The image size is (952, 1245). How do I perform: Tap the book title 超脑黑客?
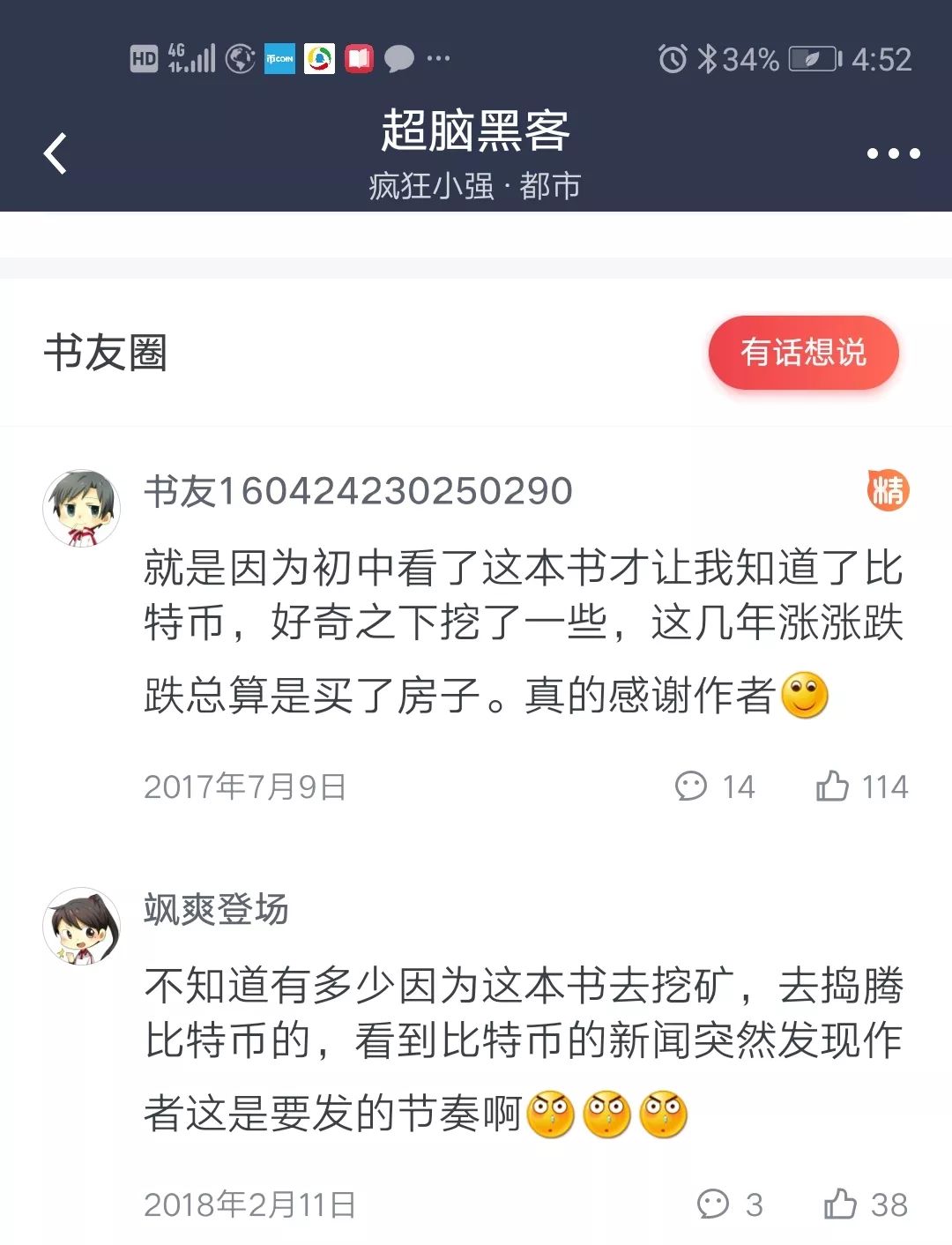[x=476, y=130]
